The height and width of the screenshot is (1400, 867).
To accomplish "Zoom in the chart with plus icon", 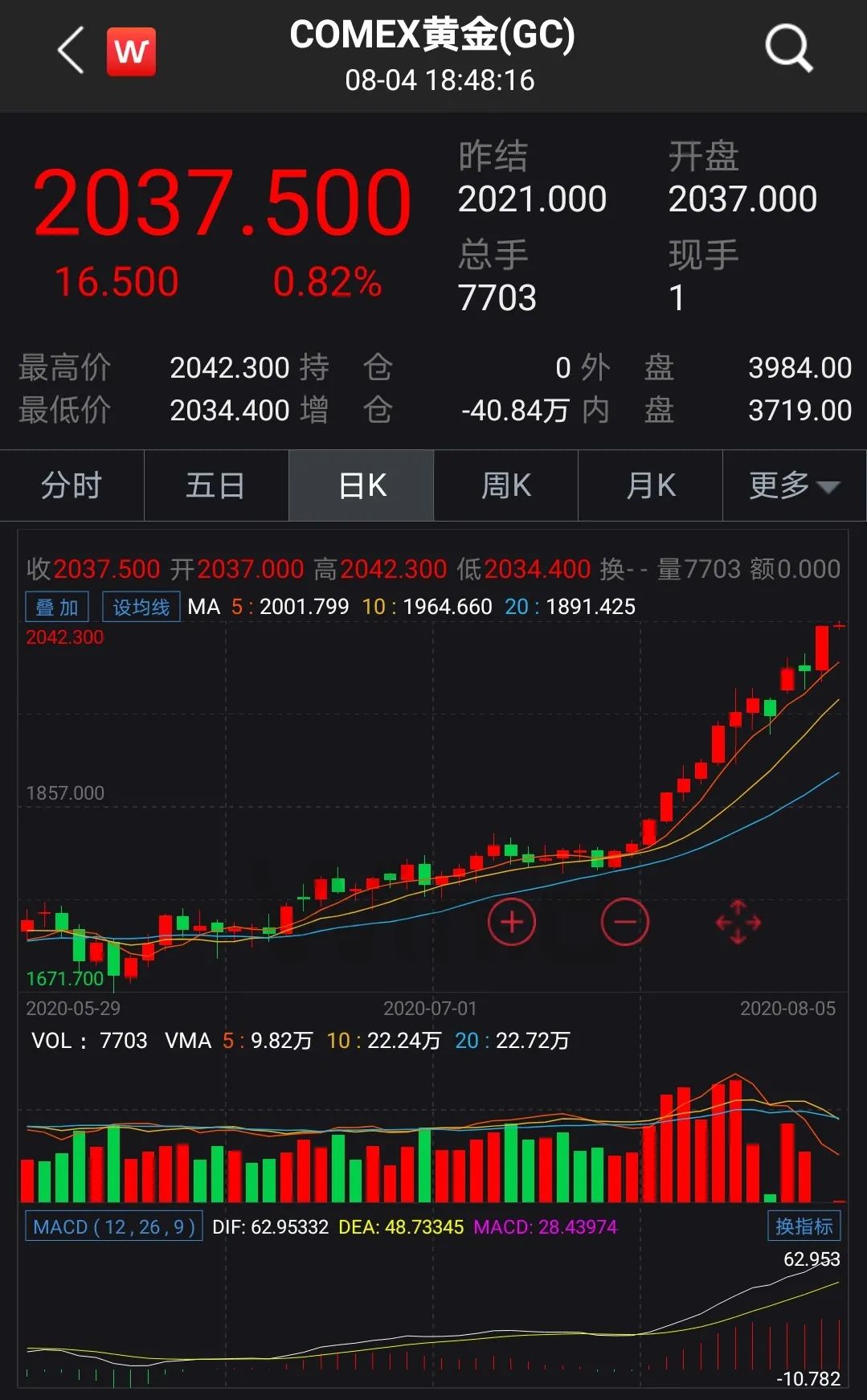I will [512, 922].
